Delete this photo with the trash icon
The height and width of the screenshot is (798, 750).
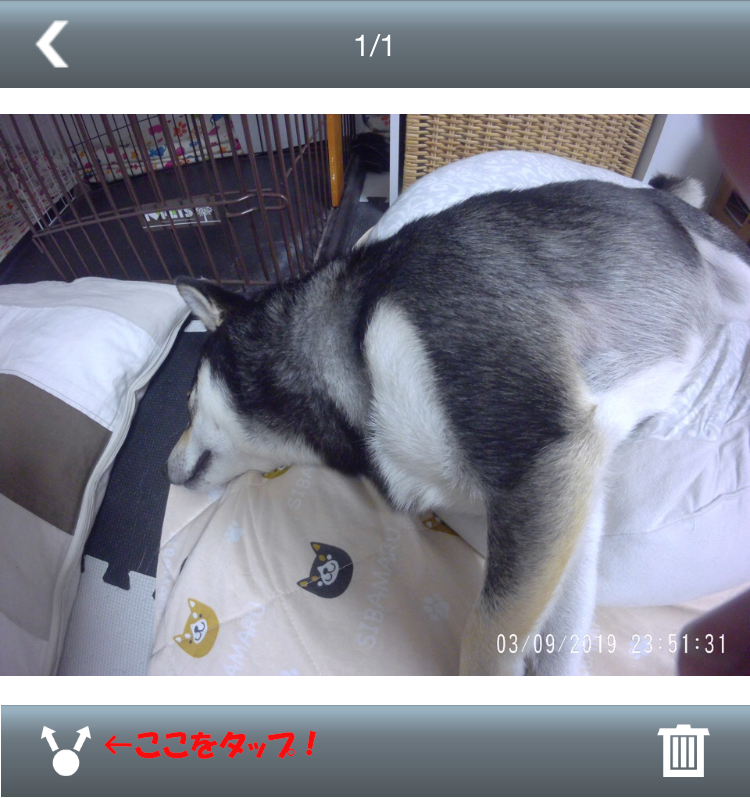(x=683, y=751)
